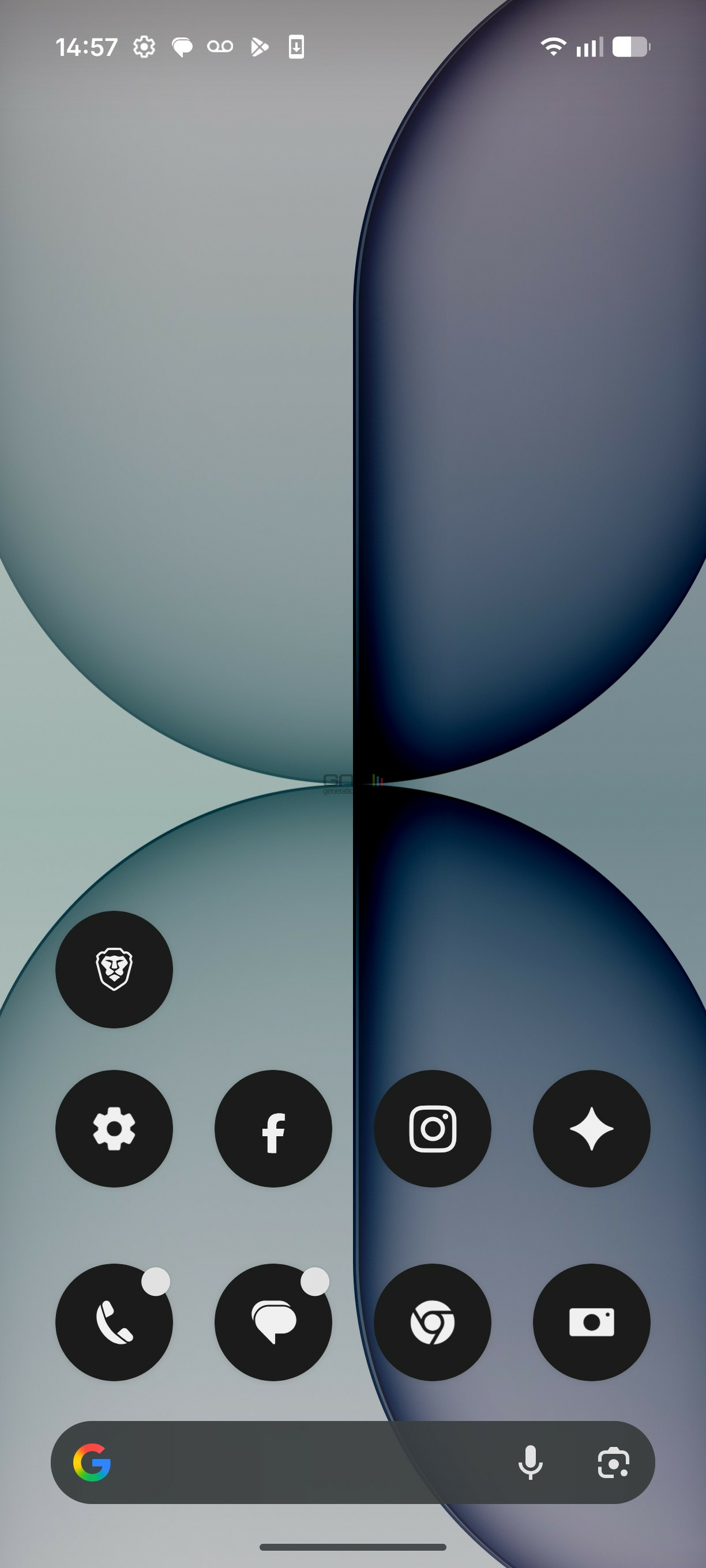Open the Gemini sparkle app

[x=591, y=1129]
